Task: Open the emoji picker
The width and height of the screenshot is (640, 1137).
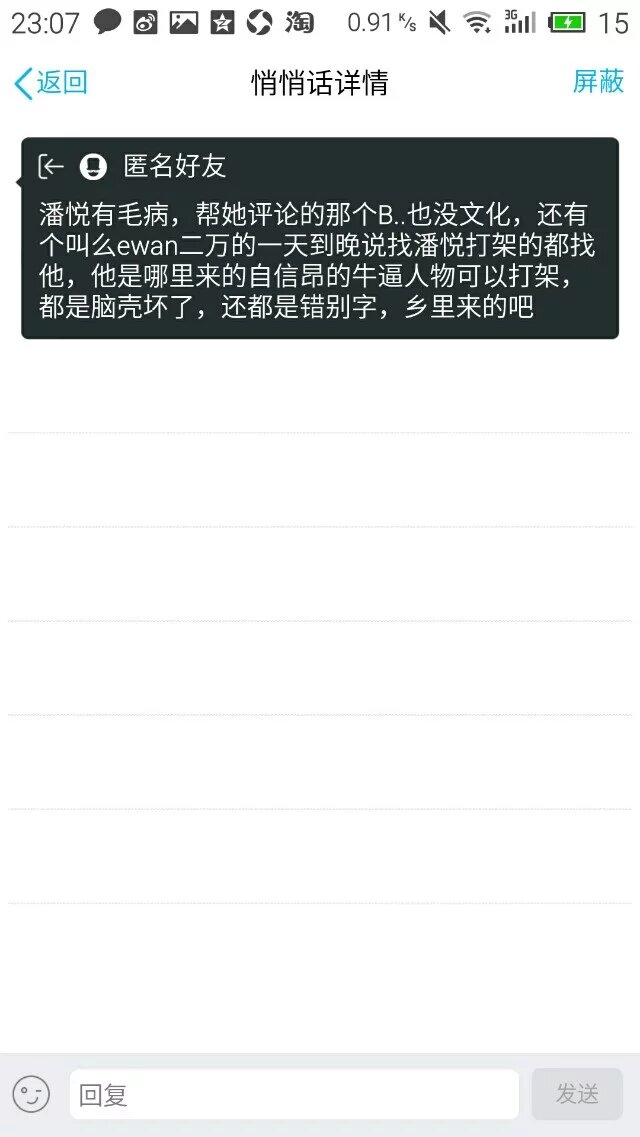Action: [x=30, y=1094]
